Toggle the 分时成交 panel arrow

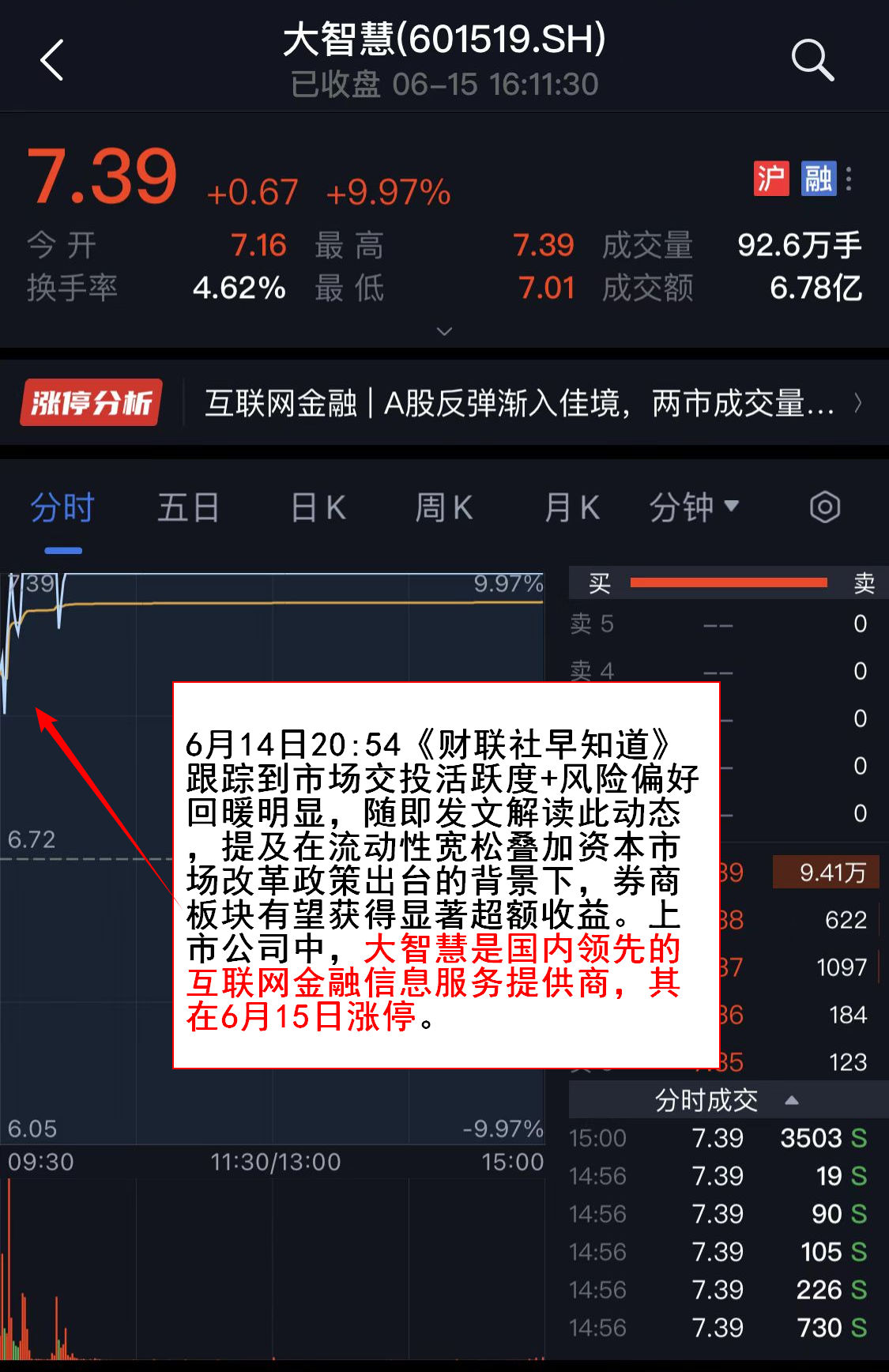[x=792, y=1100]
